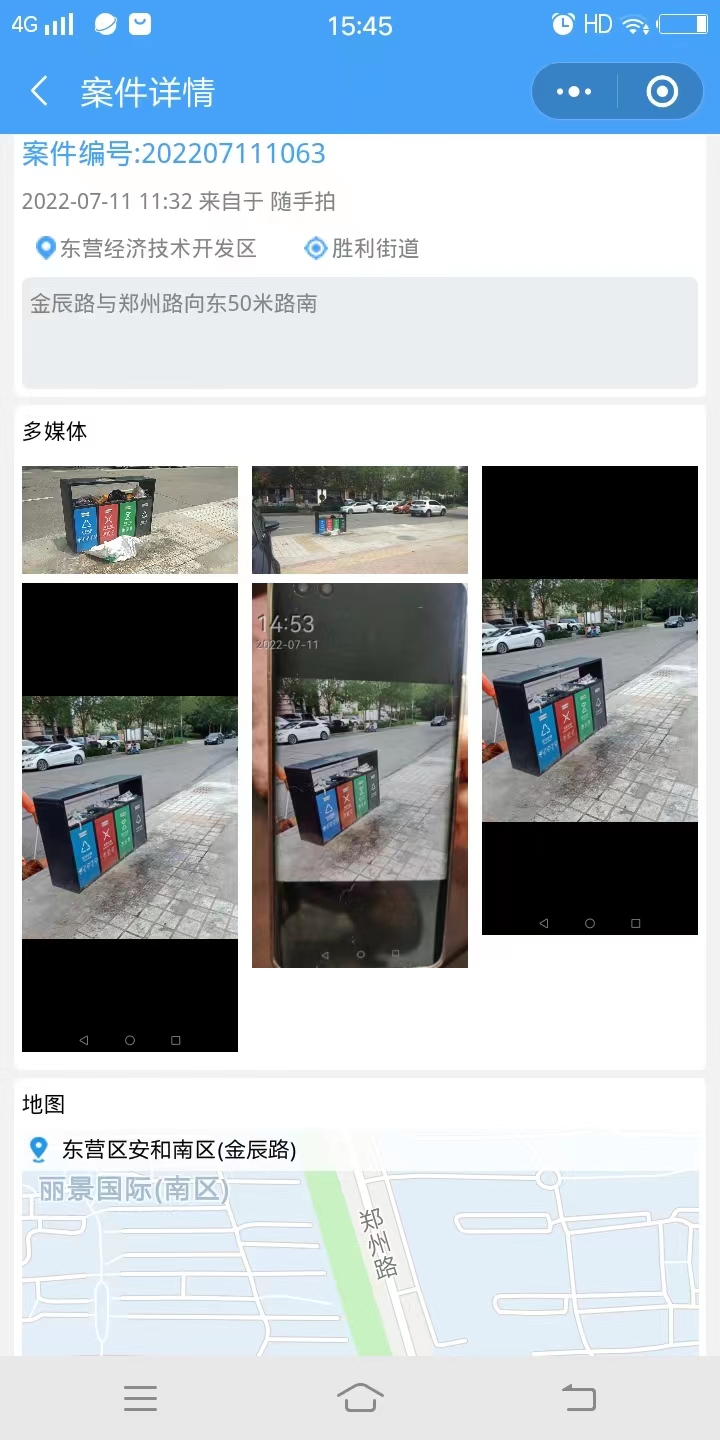
Task: Open the tall image on the left of the media grid
Action: [130, 817]
